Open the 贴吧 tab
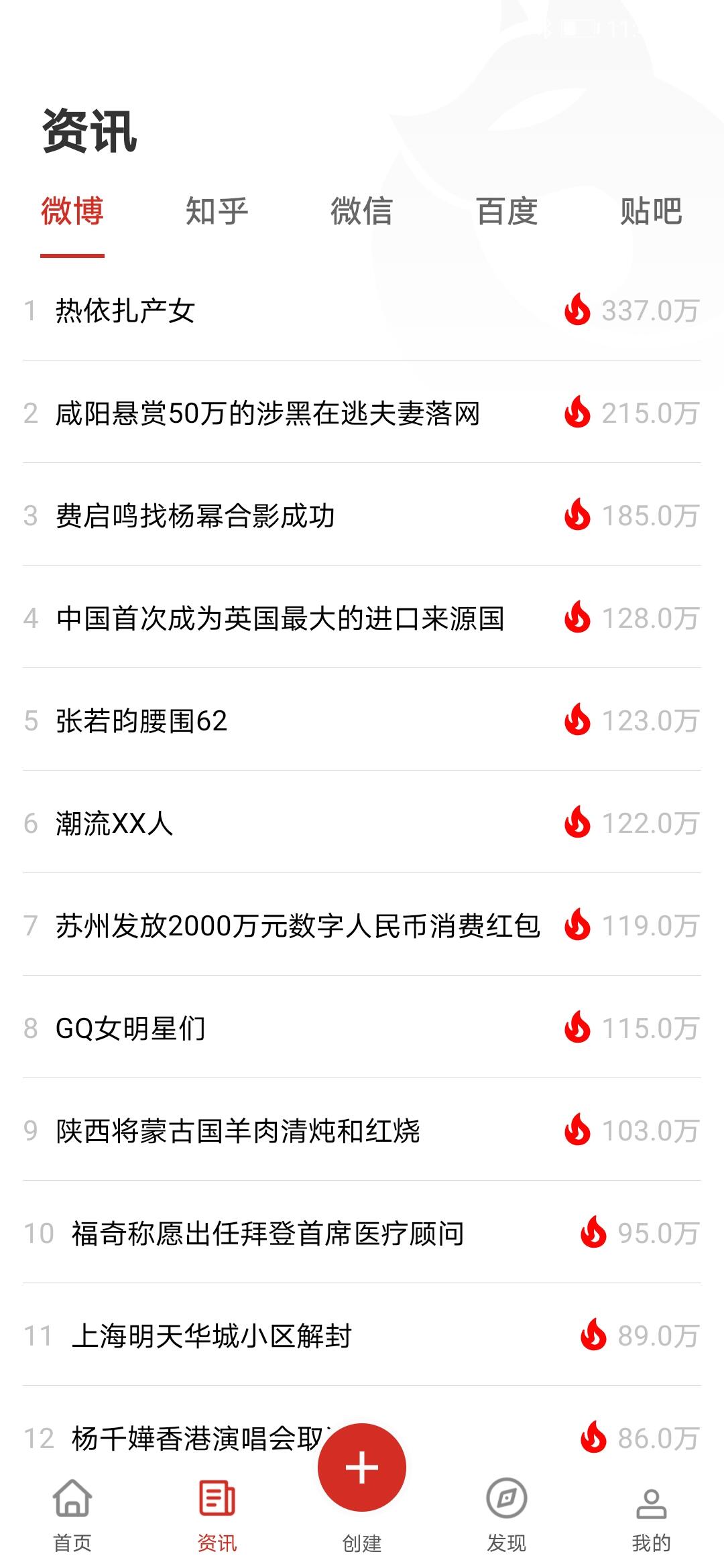 pos(651,212)
